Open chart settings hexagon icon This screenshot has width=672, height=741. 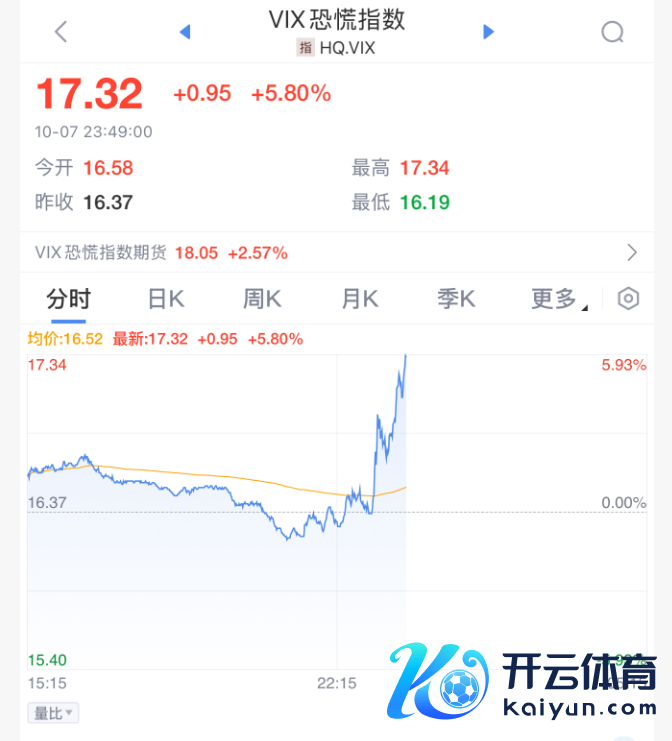[628, 299]
